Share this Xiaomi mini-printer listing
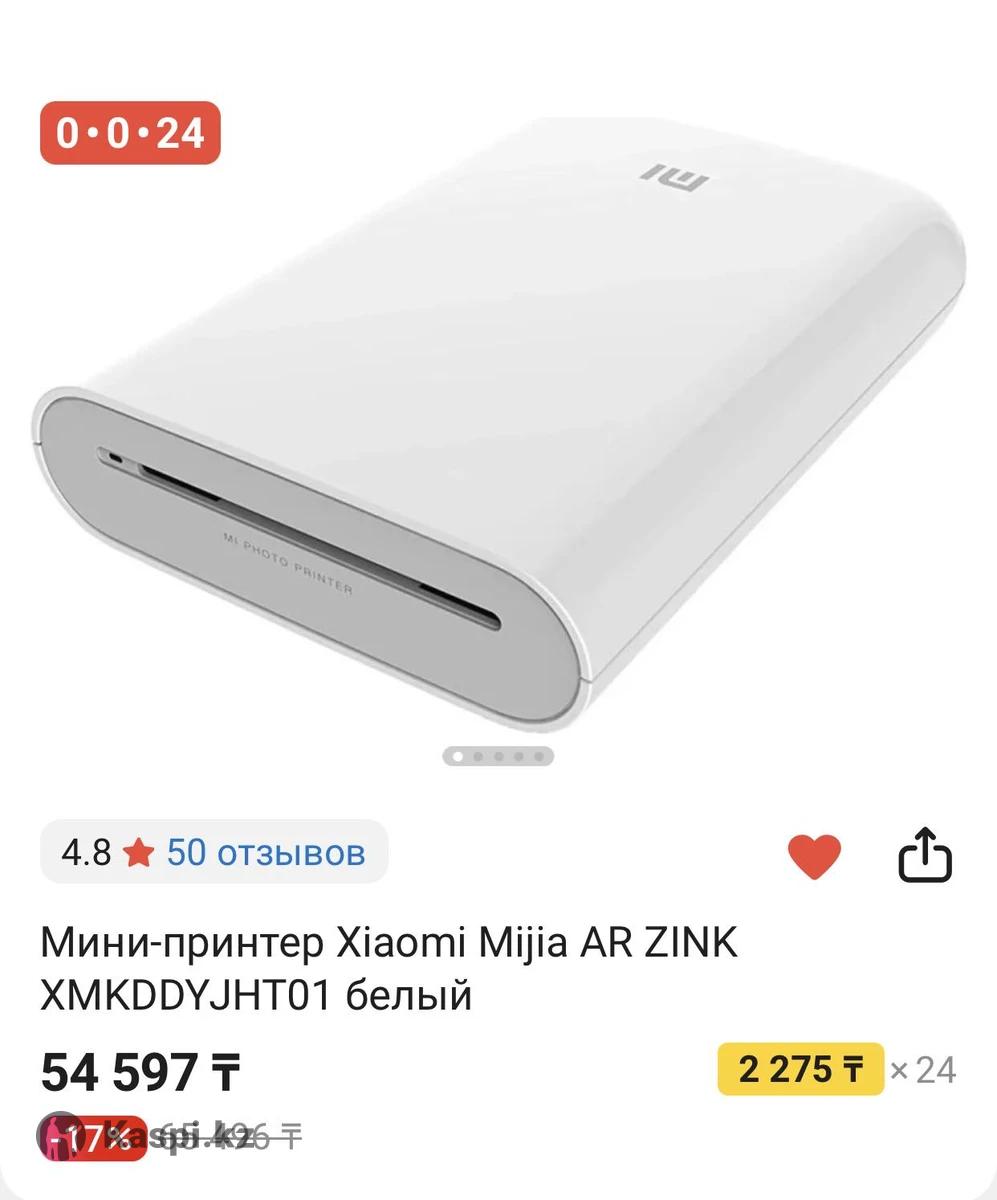Viewport: 997px width, 1200px height. [924, 855]
